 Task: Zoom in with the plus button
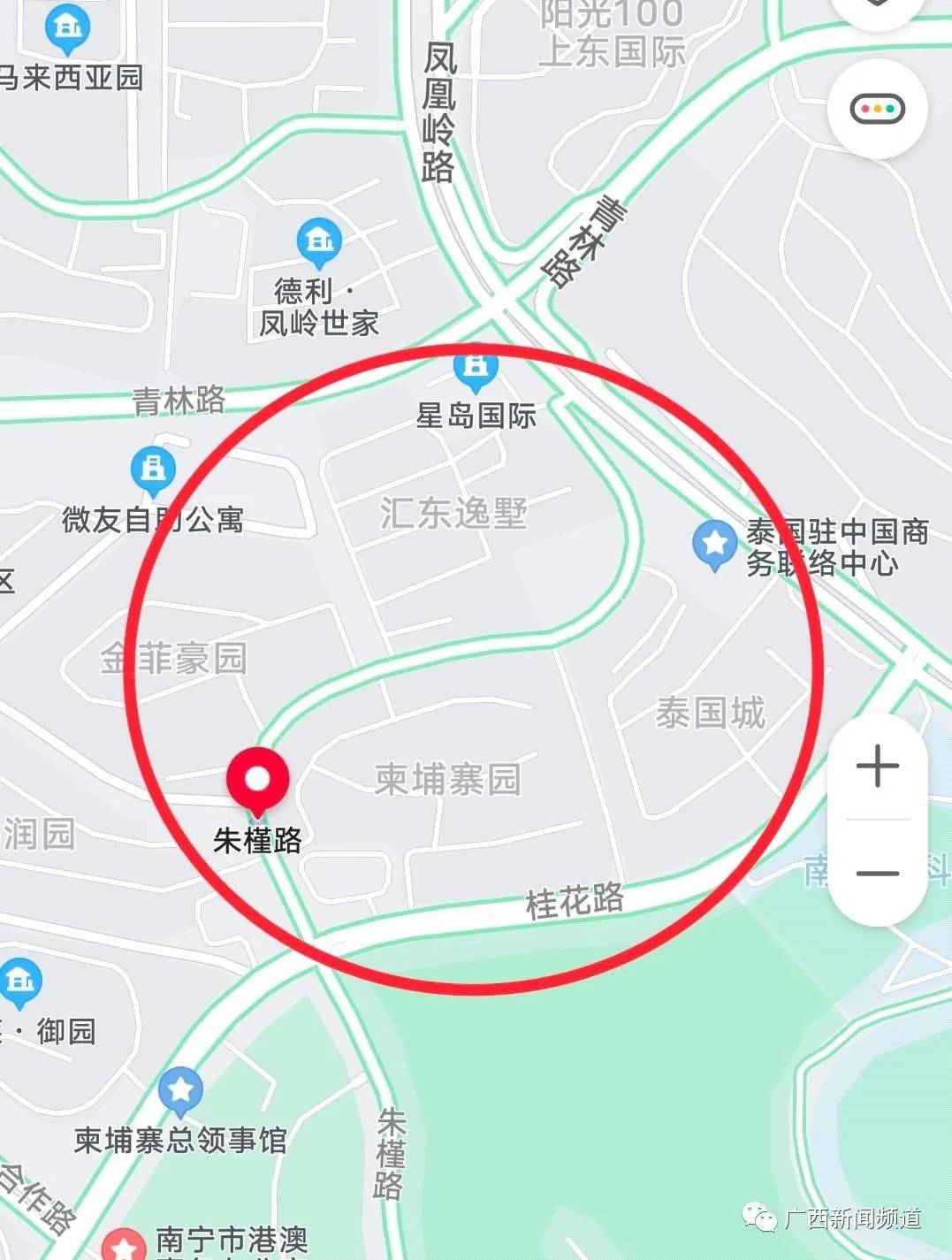877,766
